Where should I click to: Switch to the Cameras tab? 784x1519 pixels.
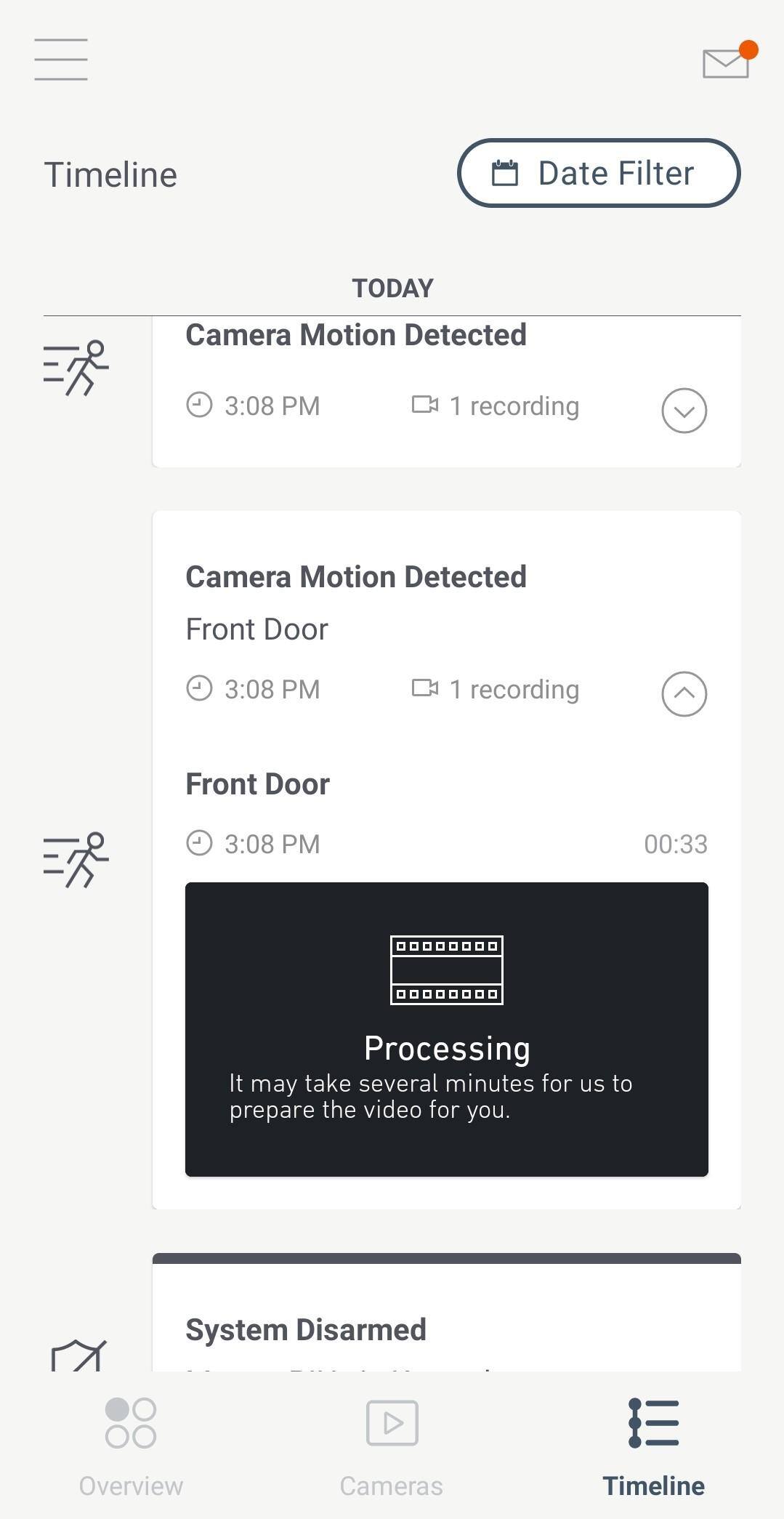392,1443
